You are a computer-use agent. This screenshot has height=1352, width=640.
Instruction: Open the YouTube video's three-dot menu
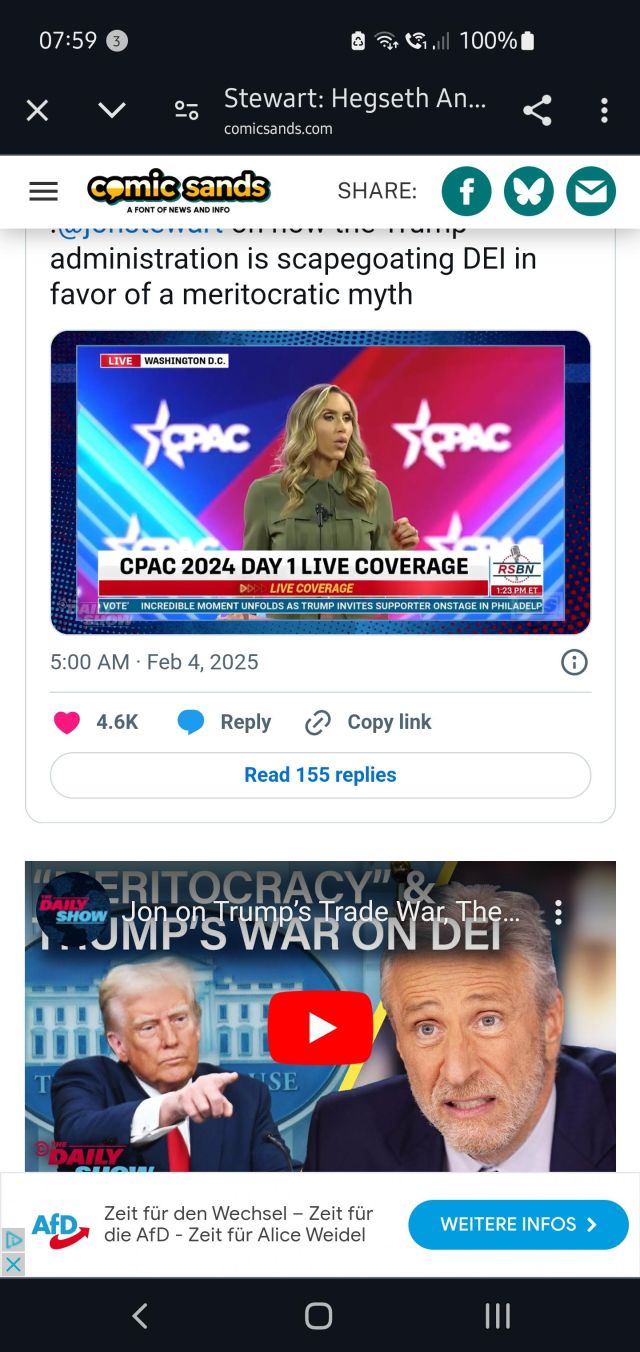pos(558,912)
